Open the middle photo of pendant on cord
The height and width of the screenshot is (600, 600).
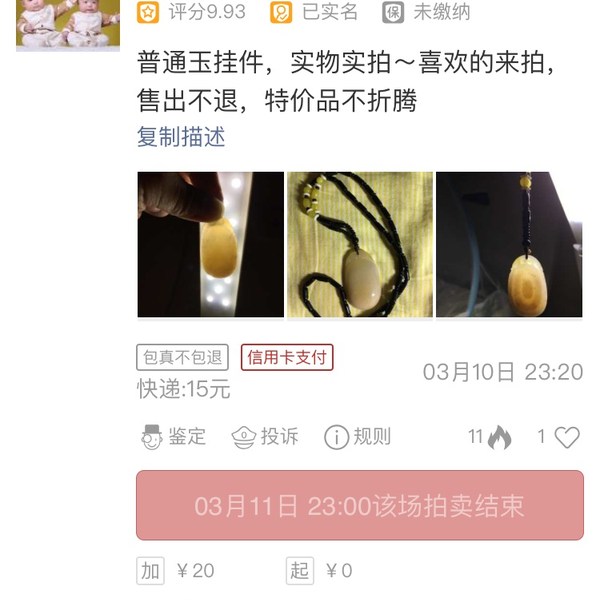coord(360,244)
